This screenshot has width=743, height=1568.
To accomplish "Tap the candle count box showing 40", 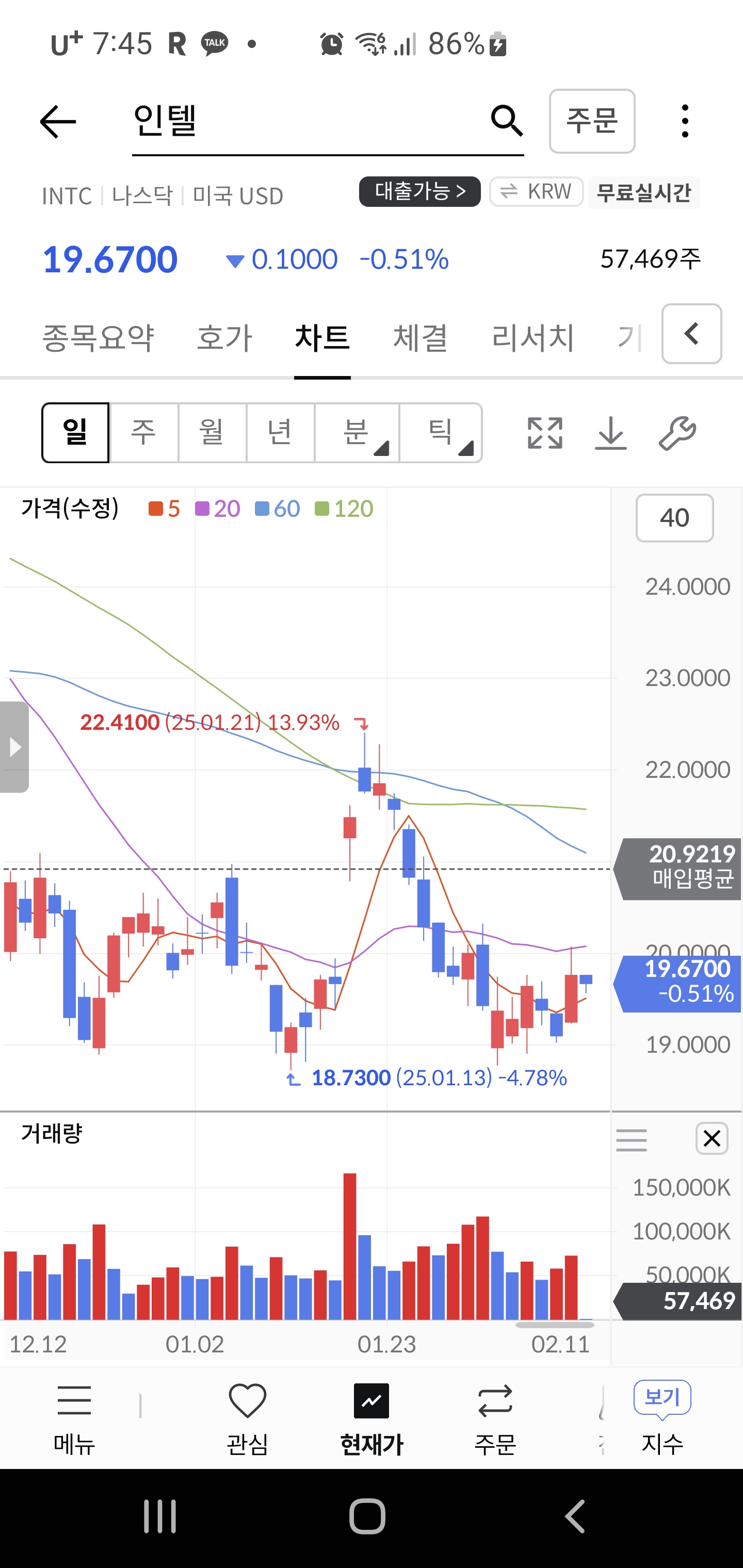I will tap(674, 518).
